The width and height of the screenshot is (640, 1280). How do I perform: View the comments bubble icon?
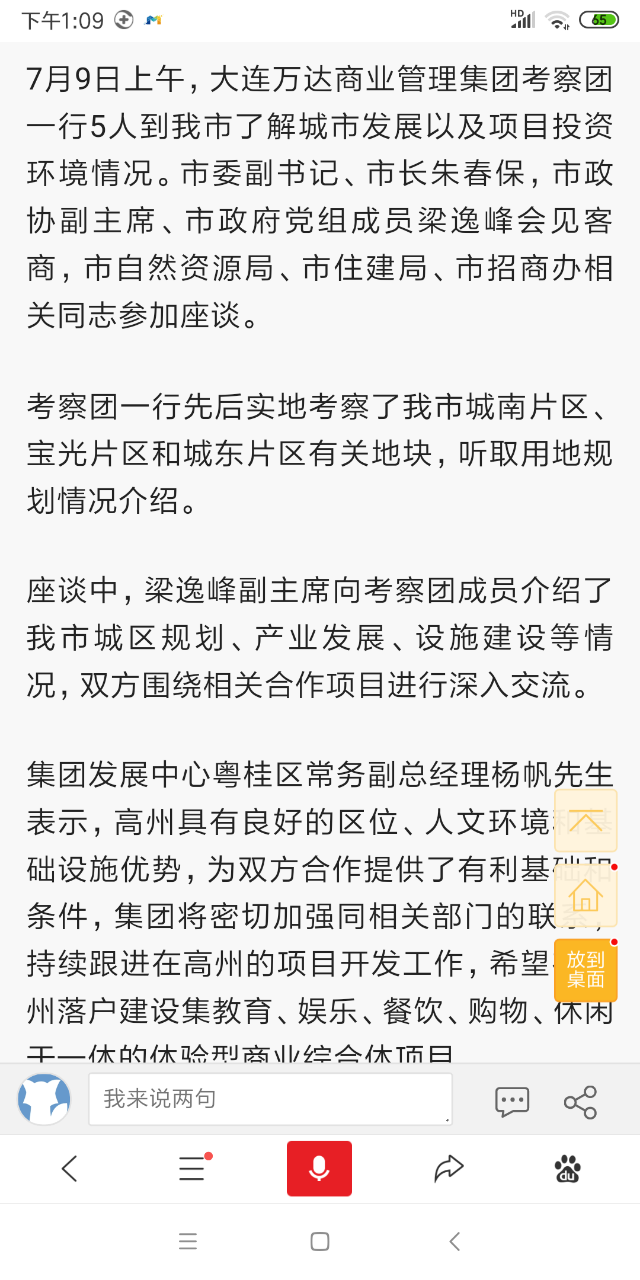[512, 1101]
